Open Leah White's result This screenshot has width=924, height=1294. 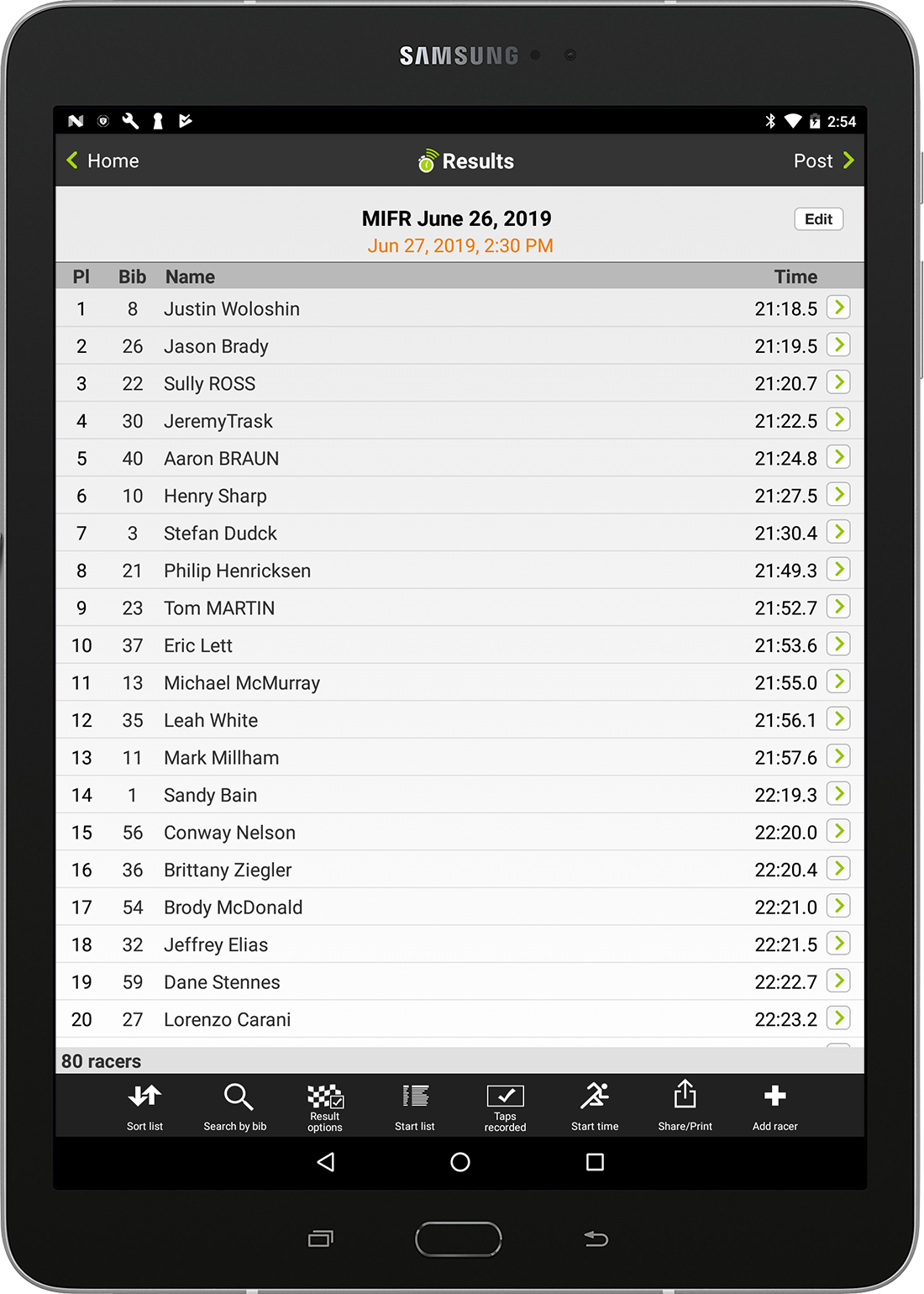(838, 719)
